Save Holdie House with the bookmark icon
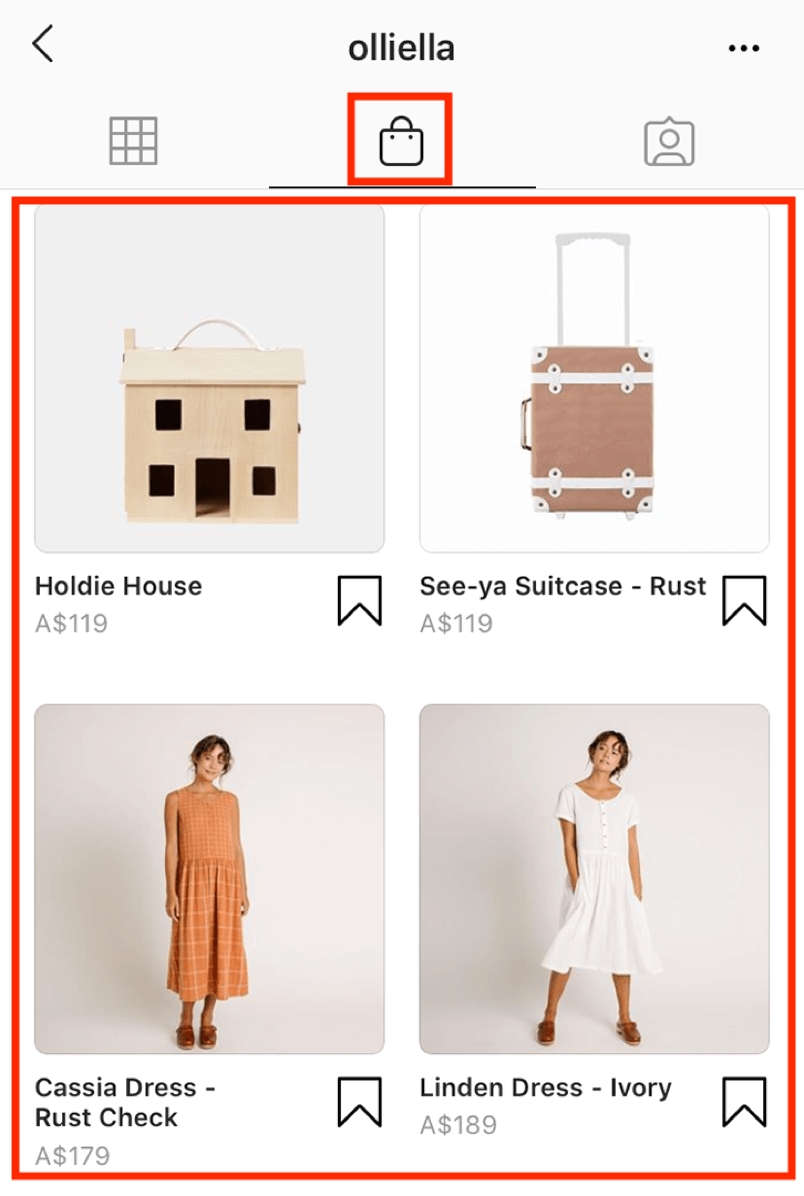The height and width of the screenshot is (1196, 804). click(x=359, y=601)
